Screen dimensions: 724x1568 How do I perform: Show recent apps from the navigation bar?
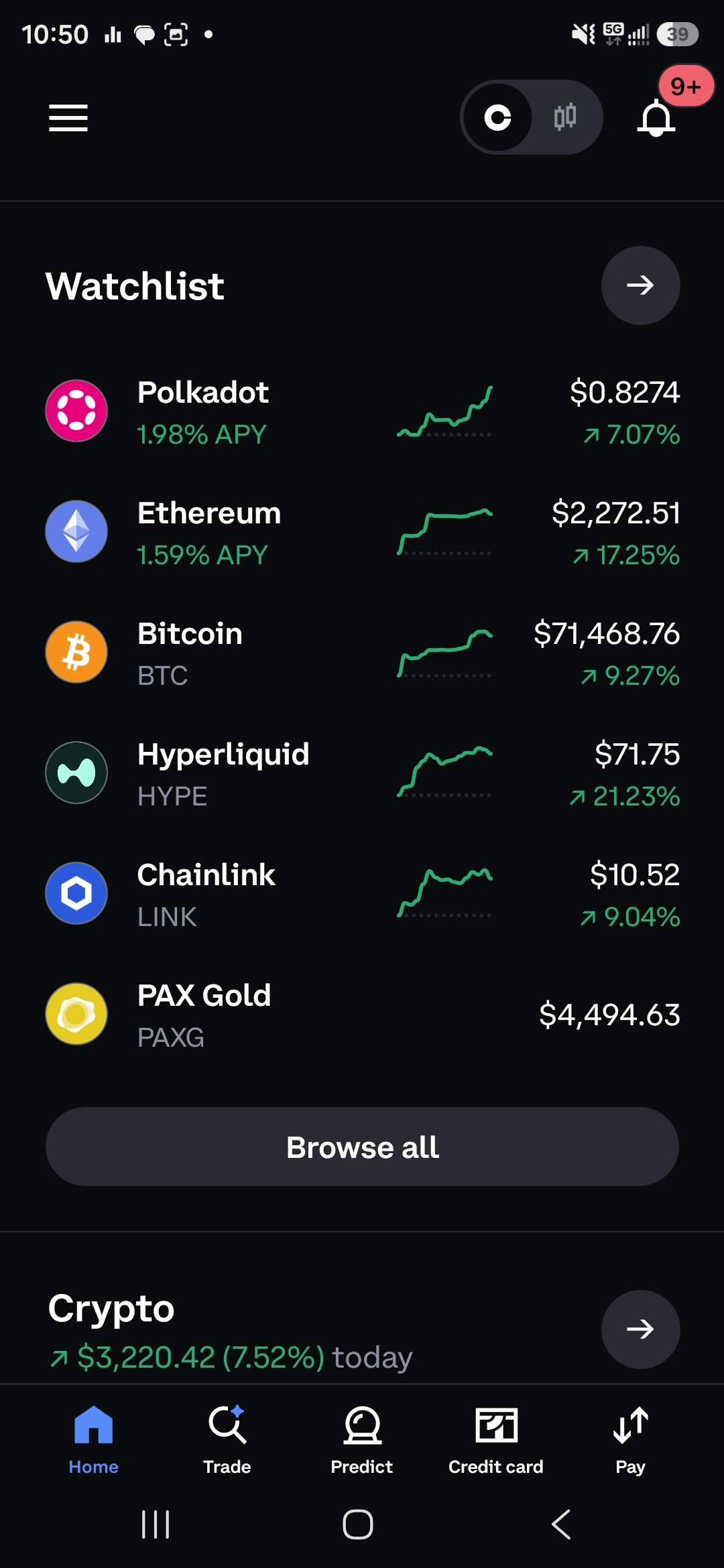coord(156,1524)
